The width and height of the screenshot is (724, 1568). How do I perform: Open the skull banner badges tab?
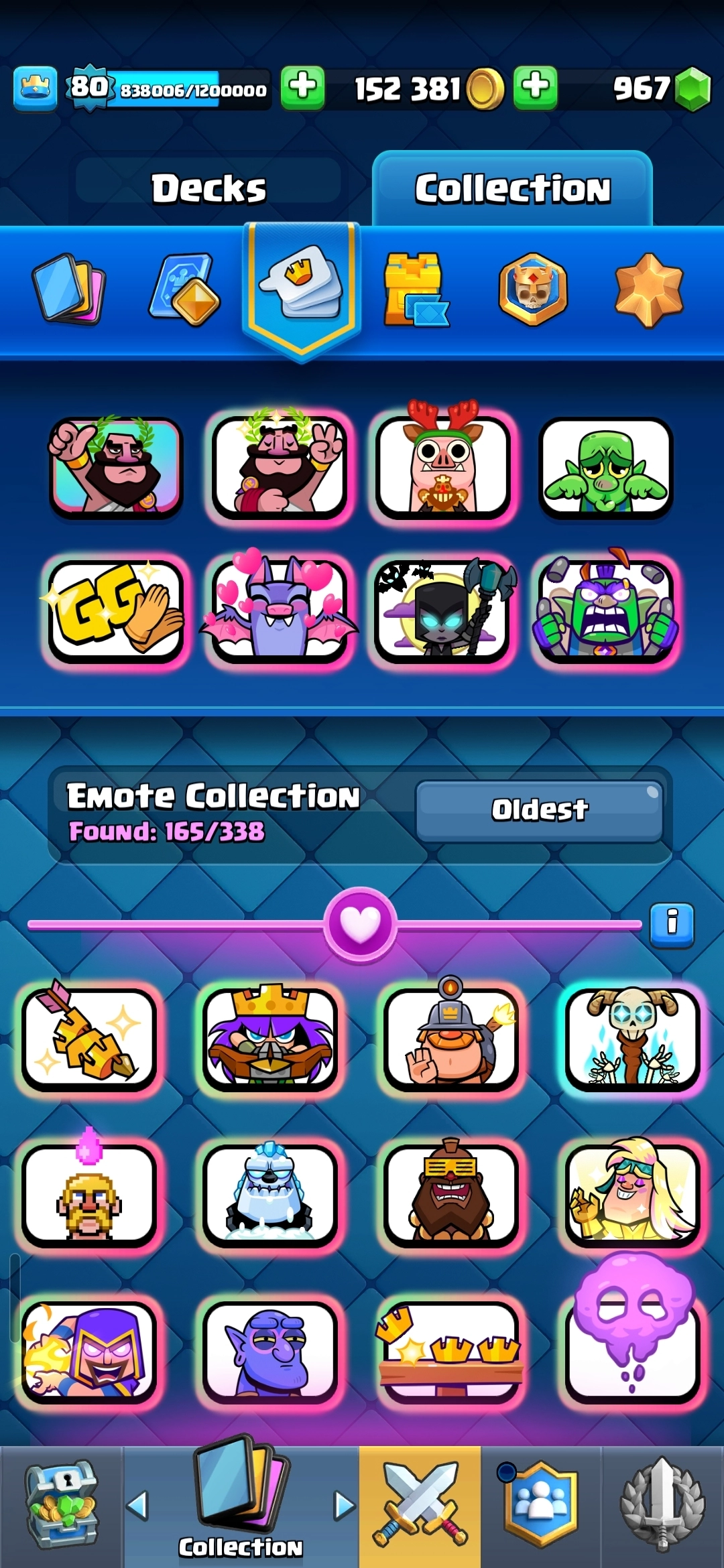tap(533, 289)
